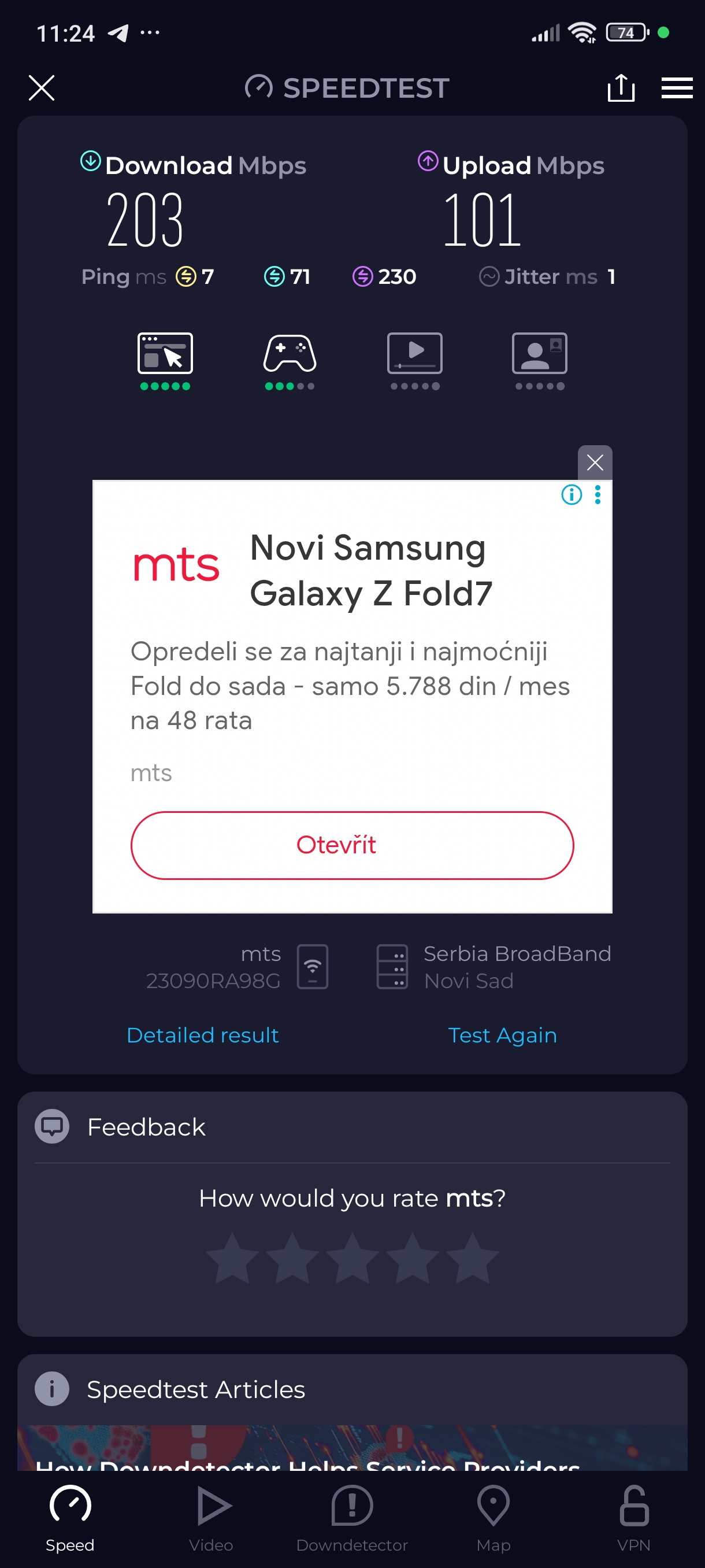Tap the web browsing quality icon
Screen dimensions: 705x1568
tap(165, 354)
